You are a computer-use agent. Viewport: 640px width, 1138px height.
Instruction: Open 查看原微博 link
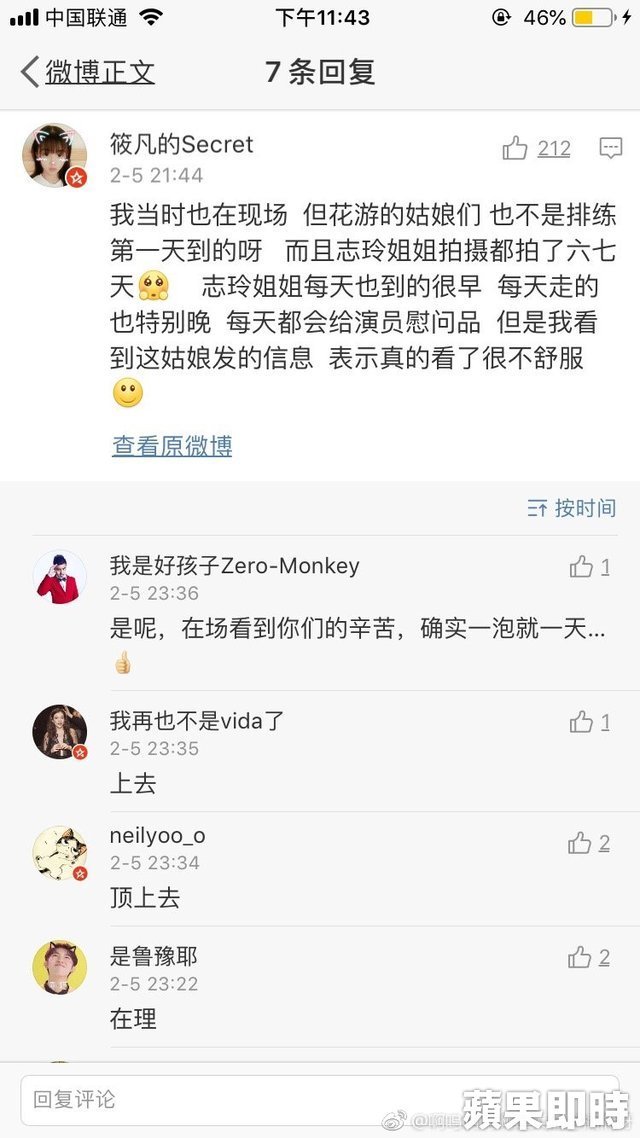tap(172, 446)
